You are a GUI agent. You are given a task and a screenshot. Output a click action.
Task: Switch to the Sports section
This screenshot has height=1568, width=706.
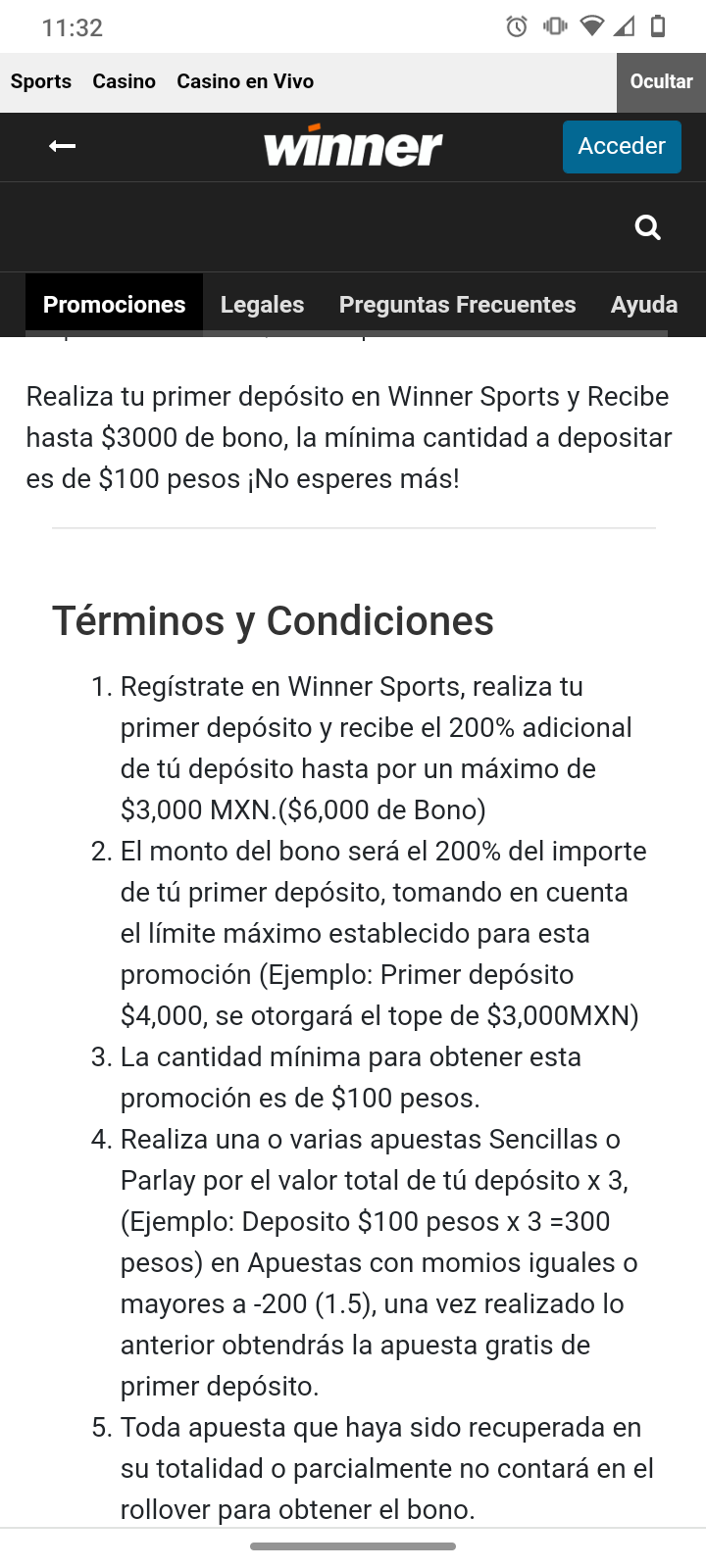pos(41,81)
